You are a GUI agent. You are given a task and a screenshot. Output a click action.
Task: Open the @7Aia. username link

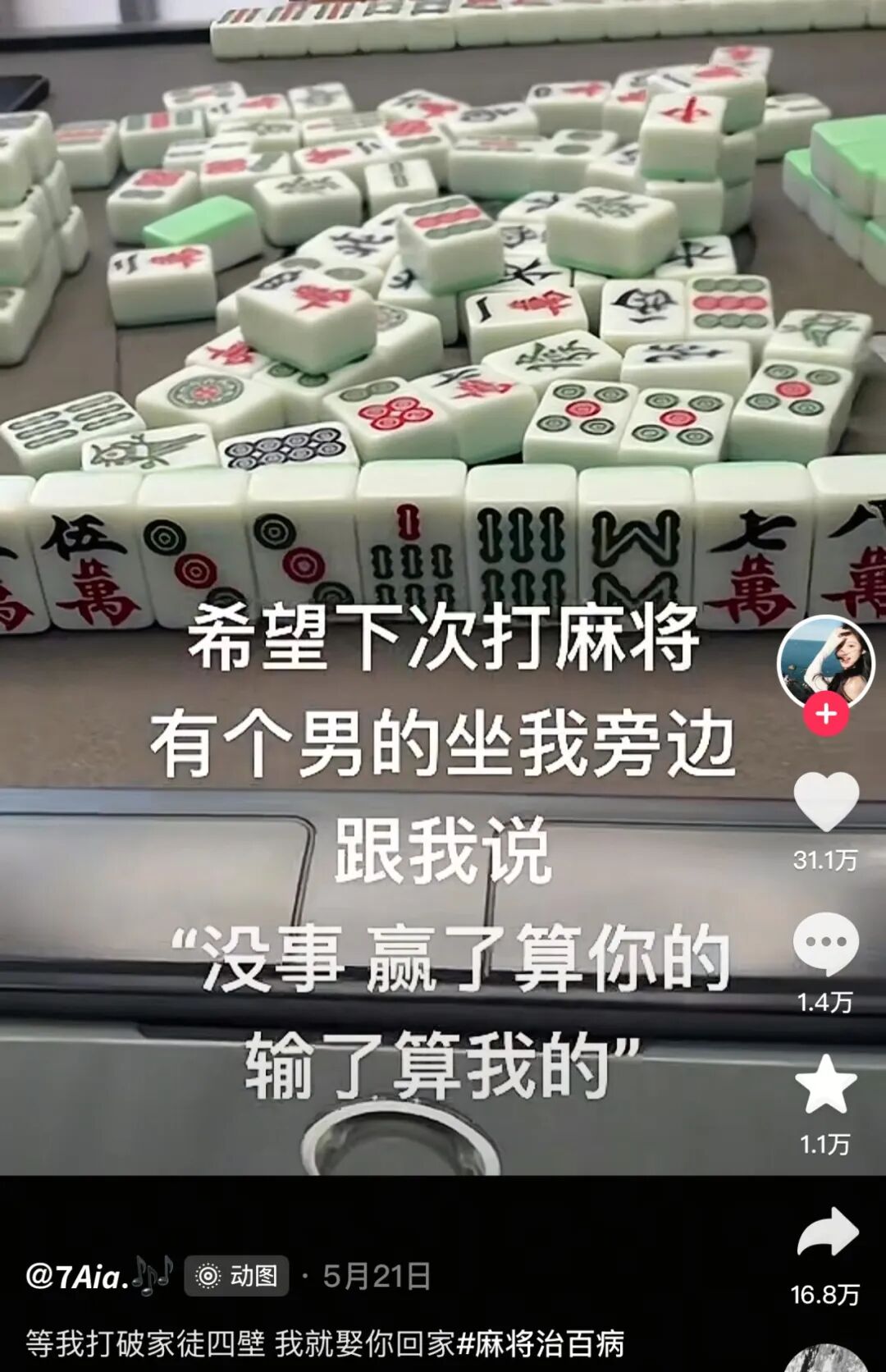[x=77, y=1276]
